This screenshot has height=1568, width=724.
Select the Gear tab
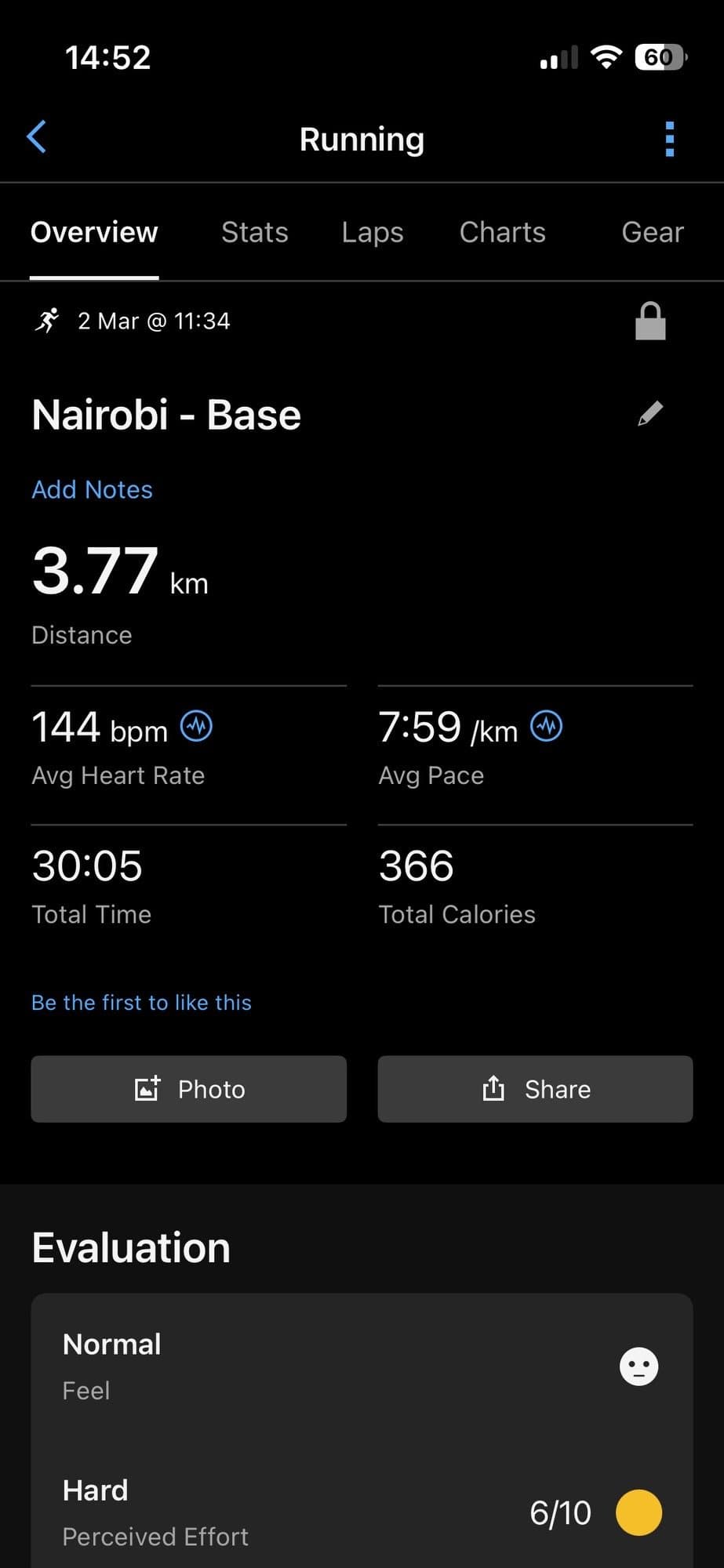click(652, 233)
